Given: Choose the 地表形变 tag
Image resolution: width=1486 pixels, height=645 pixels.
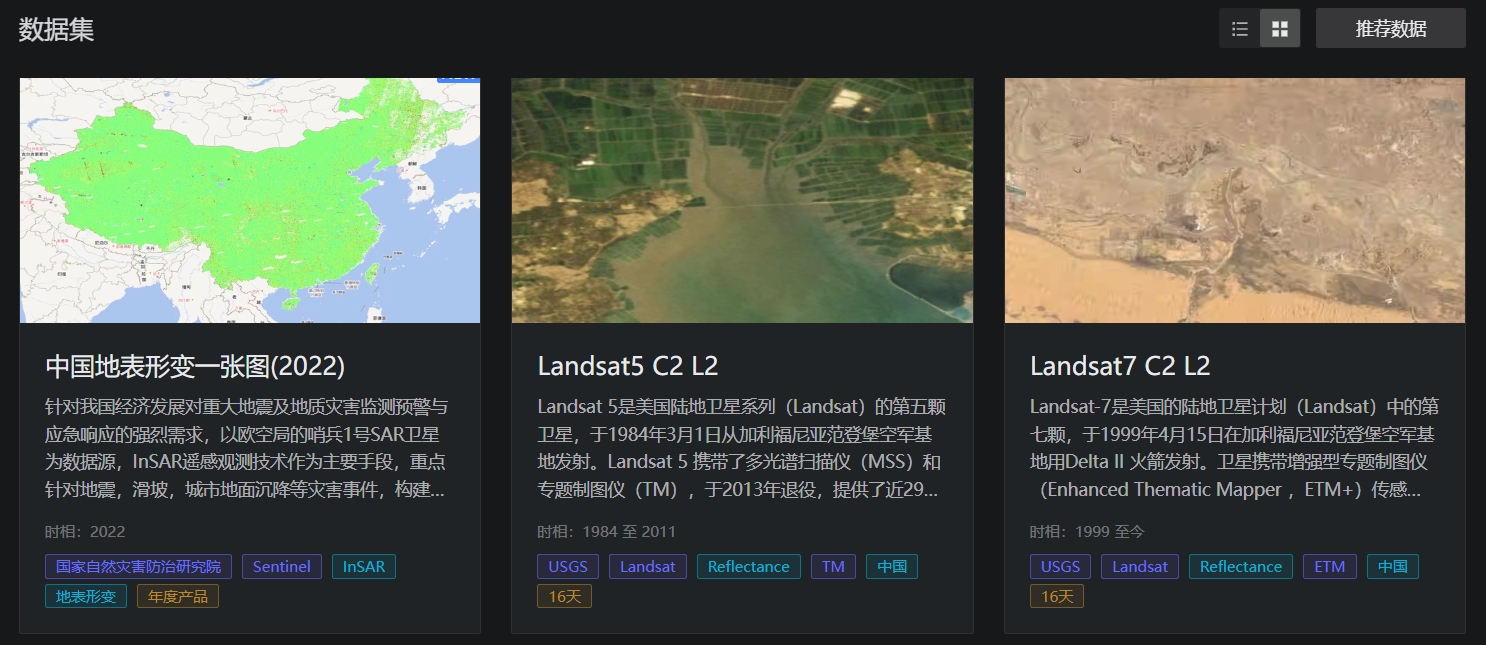Looking at the screenshot, I should point(86,597).
